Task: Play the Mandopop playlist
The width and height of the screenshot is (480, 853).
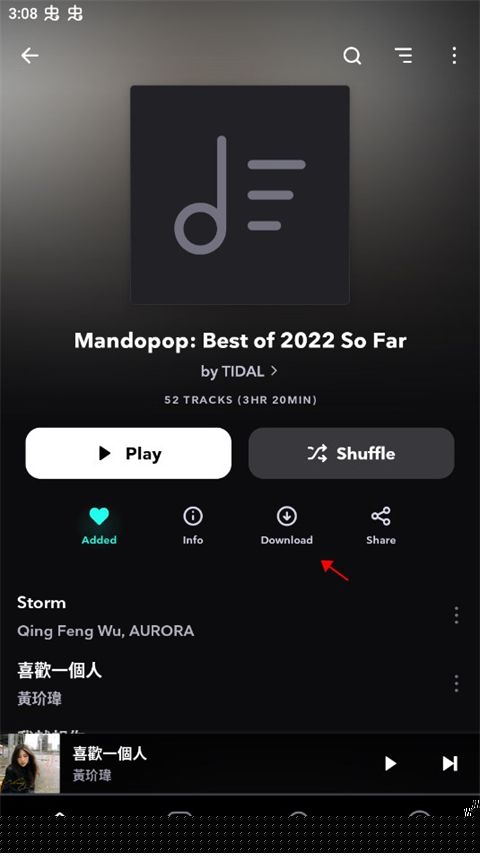Action: (128, 453)
